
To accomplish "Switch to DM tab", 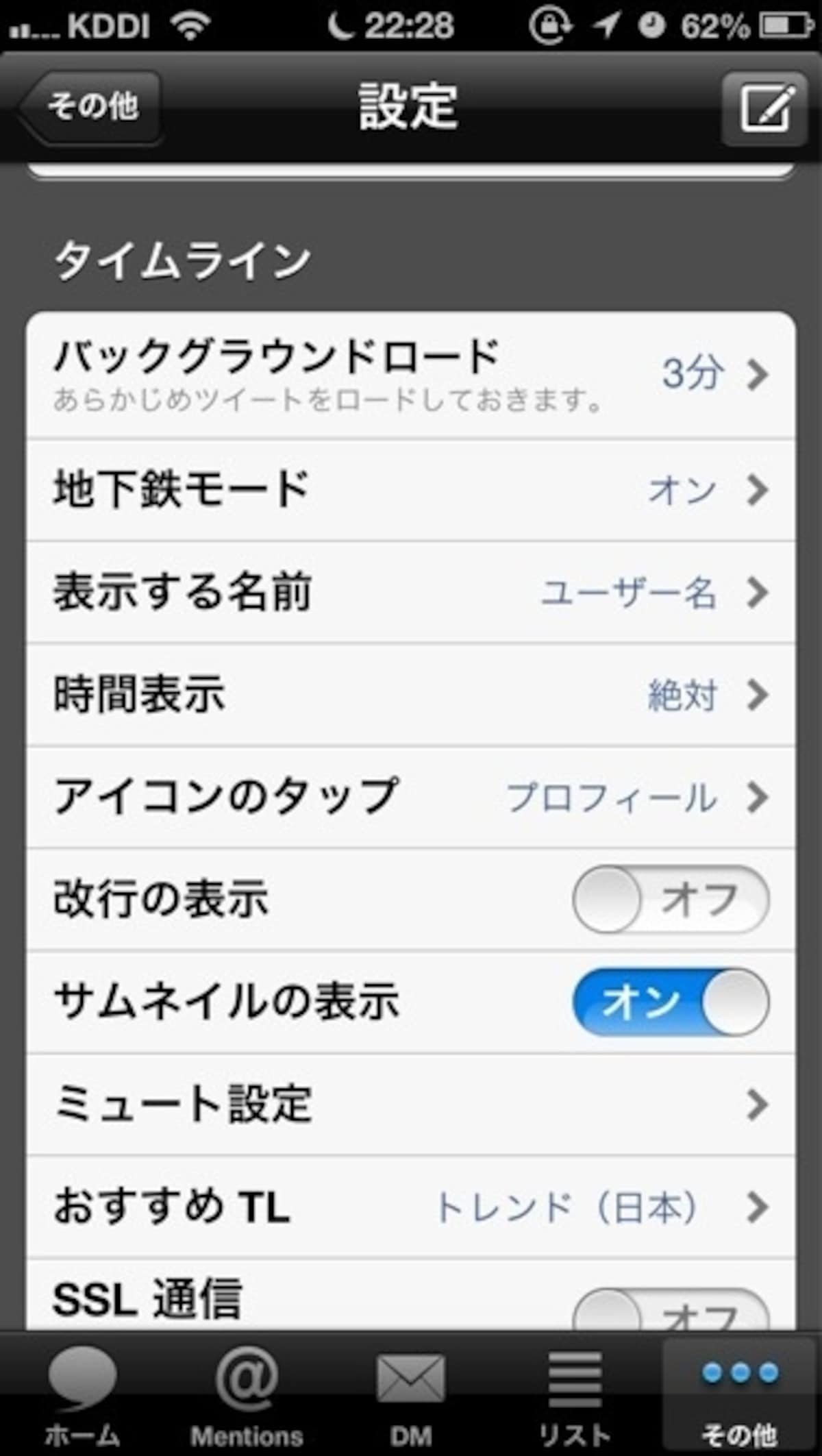I will (411, 1395).
